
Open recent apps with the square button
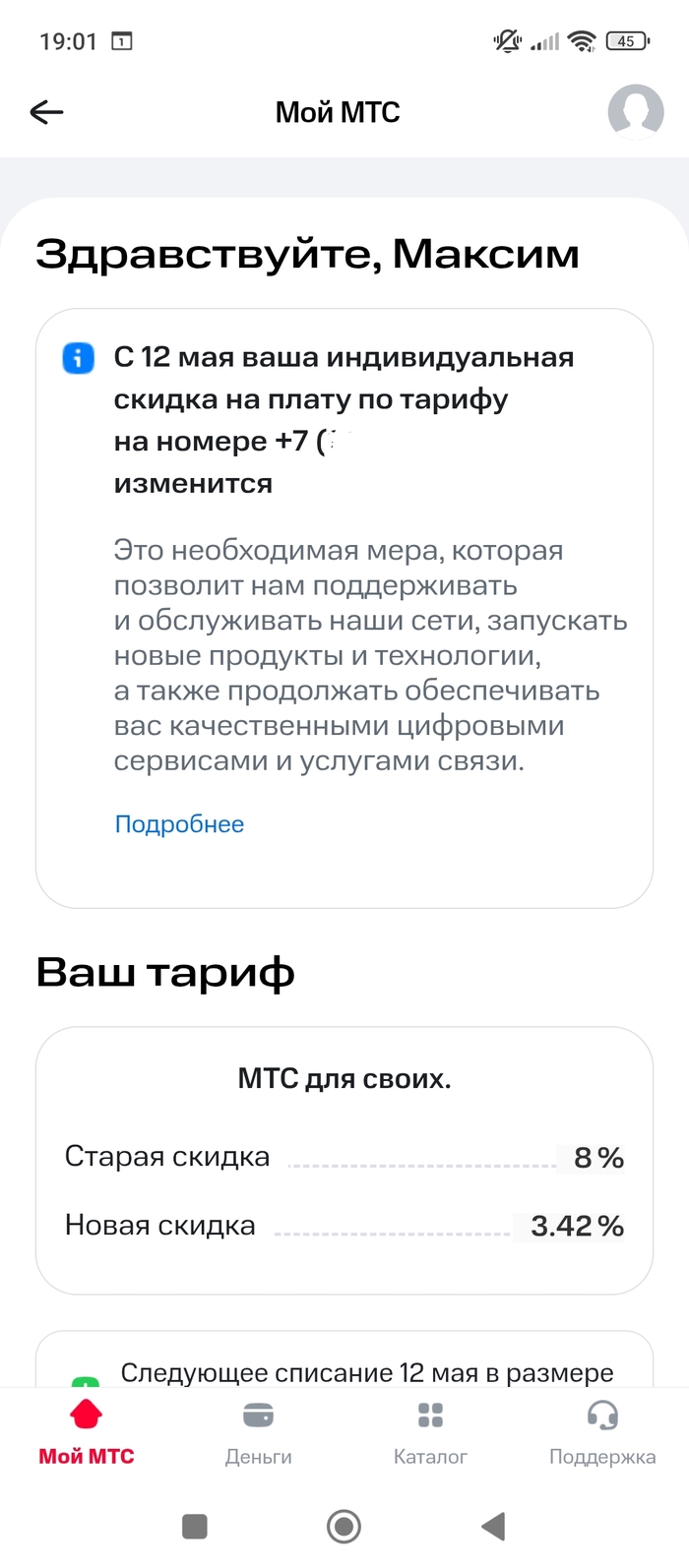coord(195,1526)
